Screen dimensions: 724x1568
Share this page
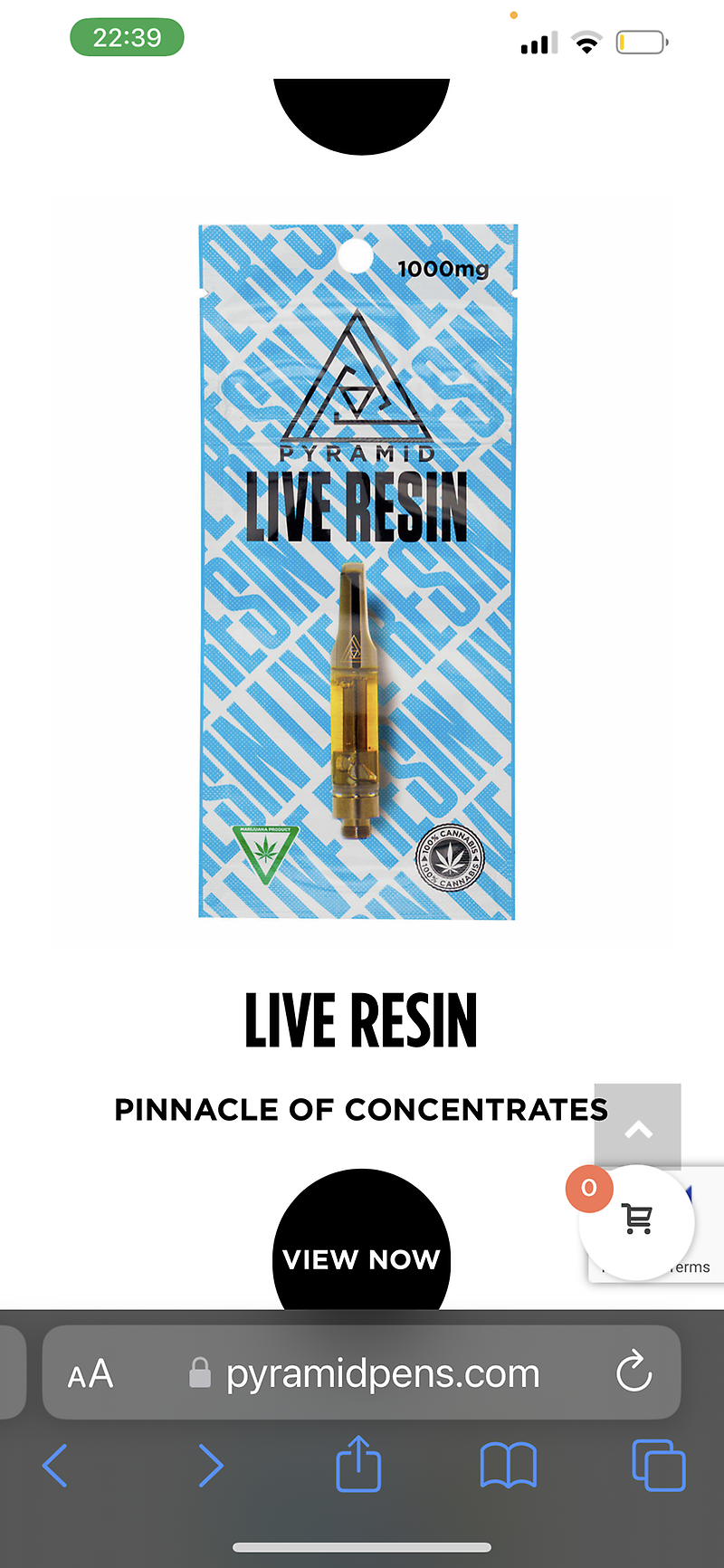coord(358,1464)
